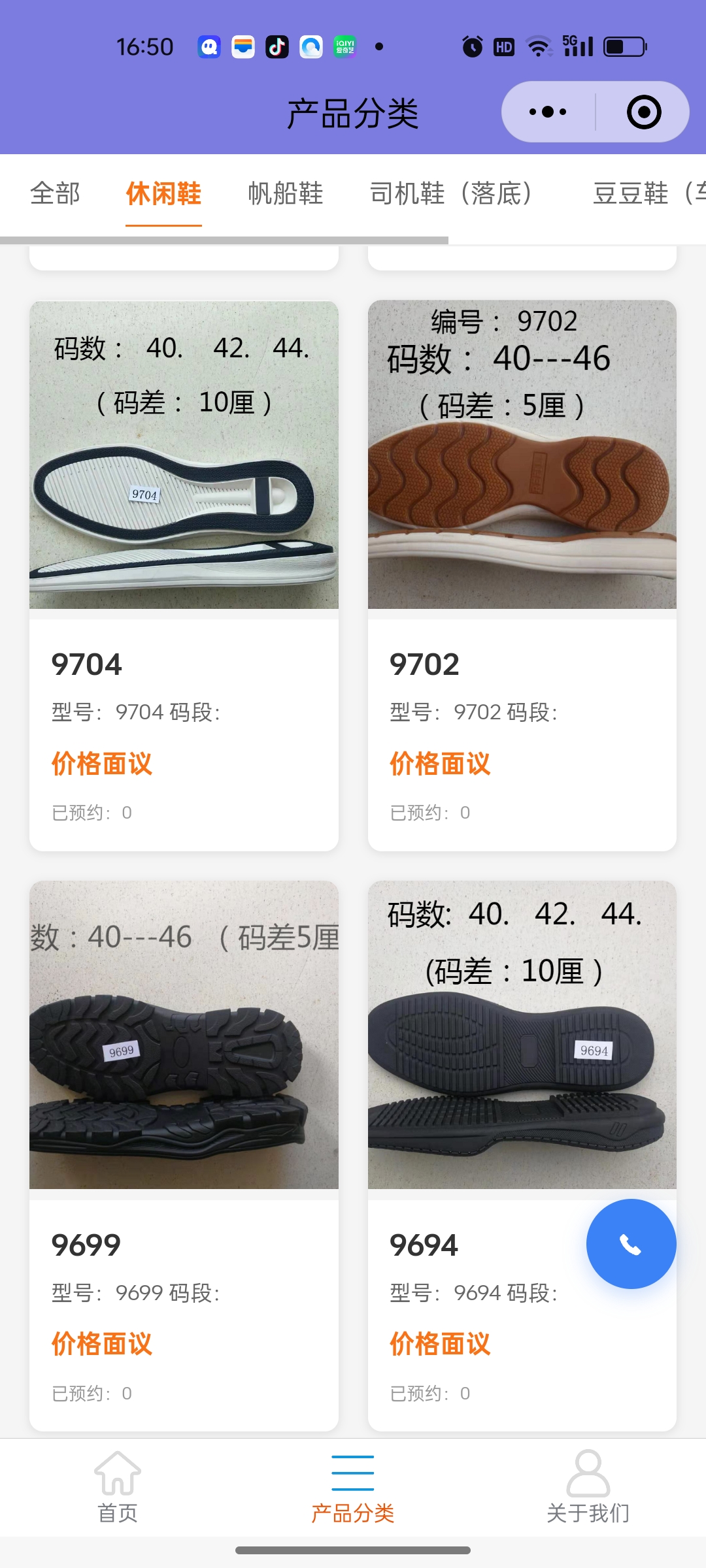Switch to the 全部 category tab

[x=55, y=193]
